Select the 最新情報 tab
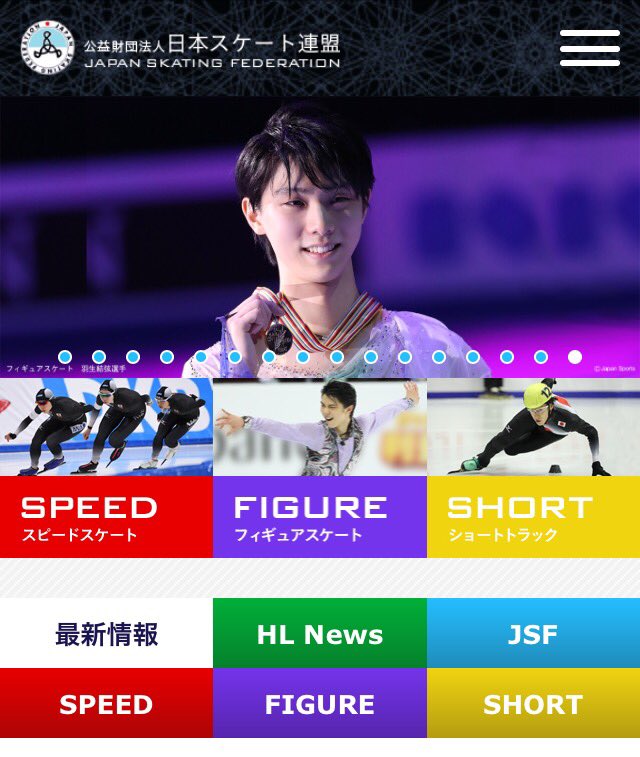This screenshot has width=640, height=757. (106, 634)
